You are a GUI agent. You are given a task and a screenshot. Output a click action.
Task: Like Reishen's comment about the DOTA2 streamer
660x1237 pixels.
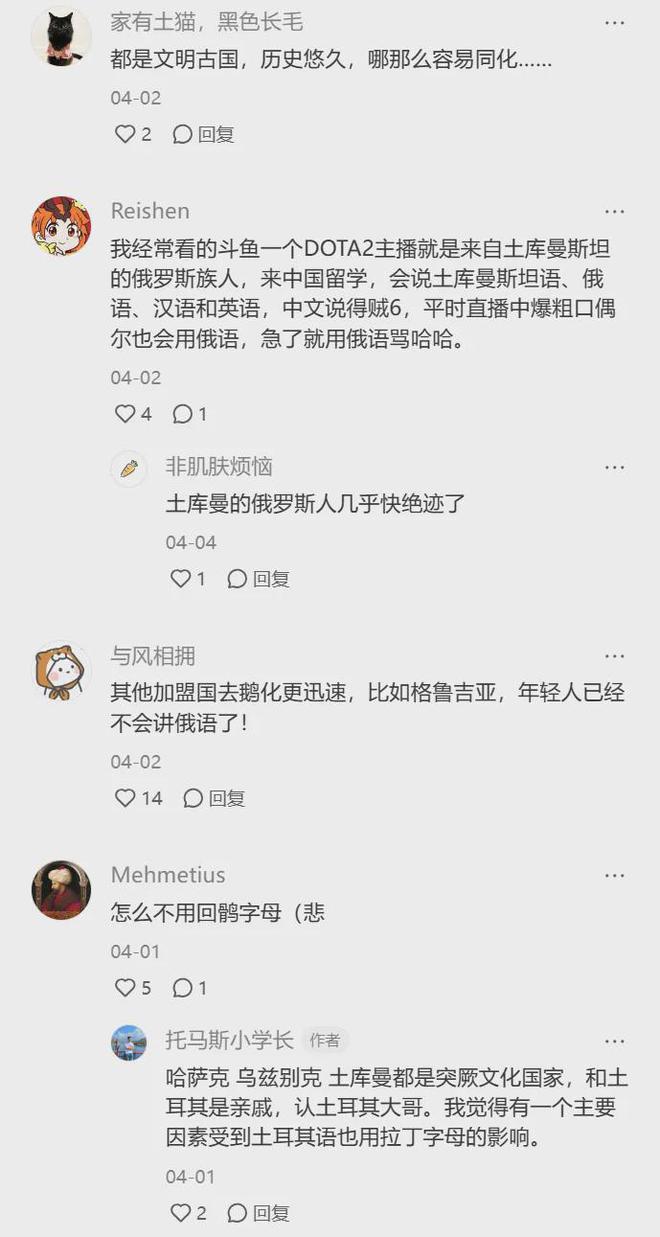[133, 414]
